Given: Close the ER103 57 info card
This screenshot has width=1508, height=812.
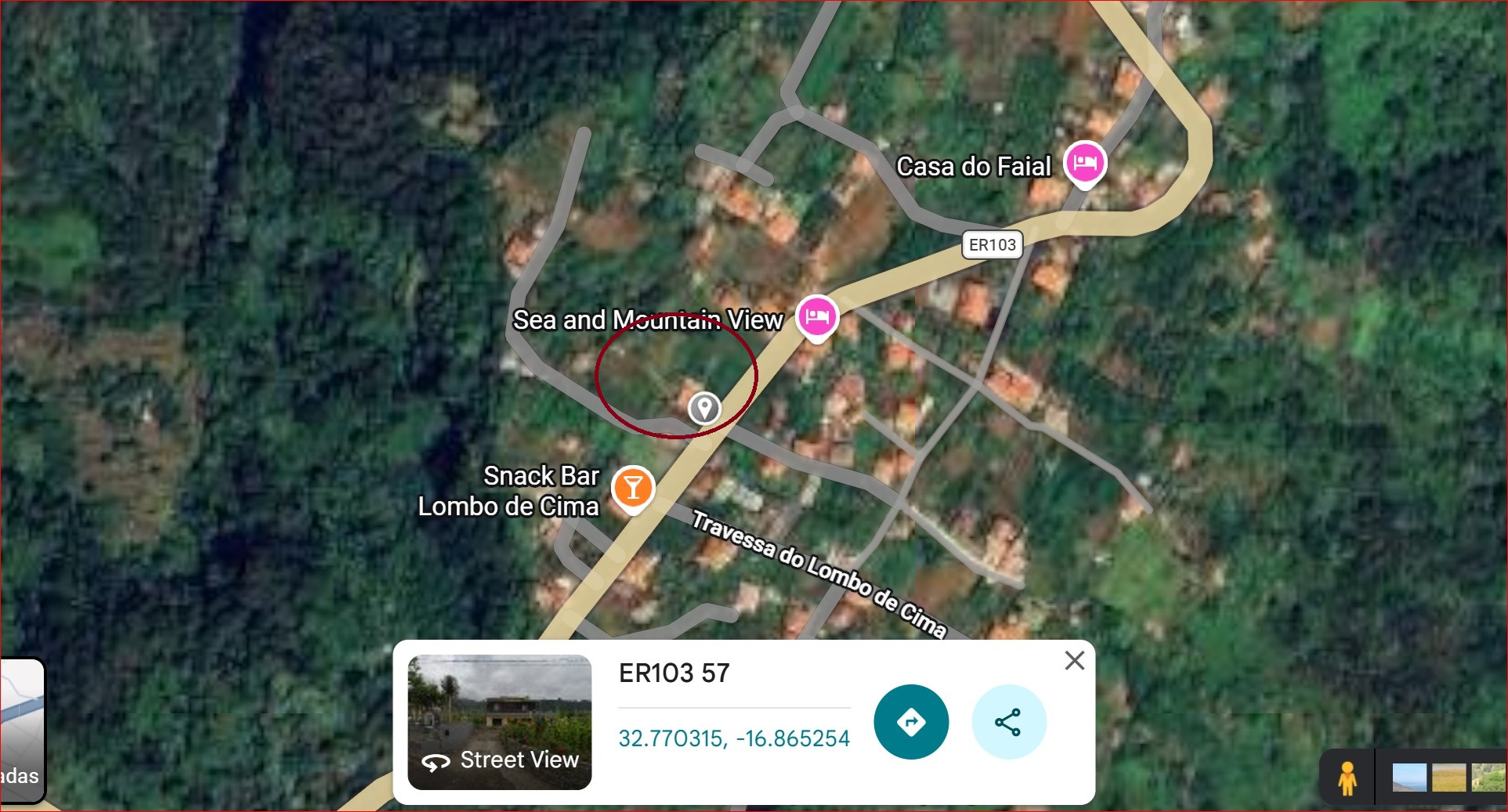Looking at the screenshot, I should click(1075, 661).
